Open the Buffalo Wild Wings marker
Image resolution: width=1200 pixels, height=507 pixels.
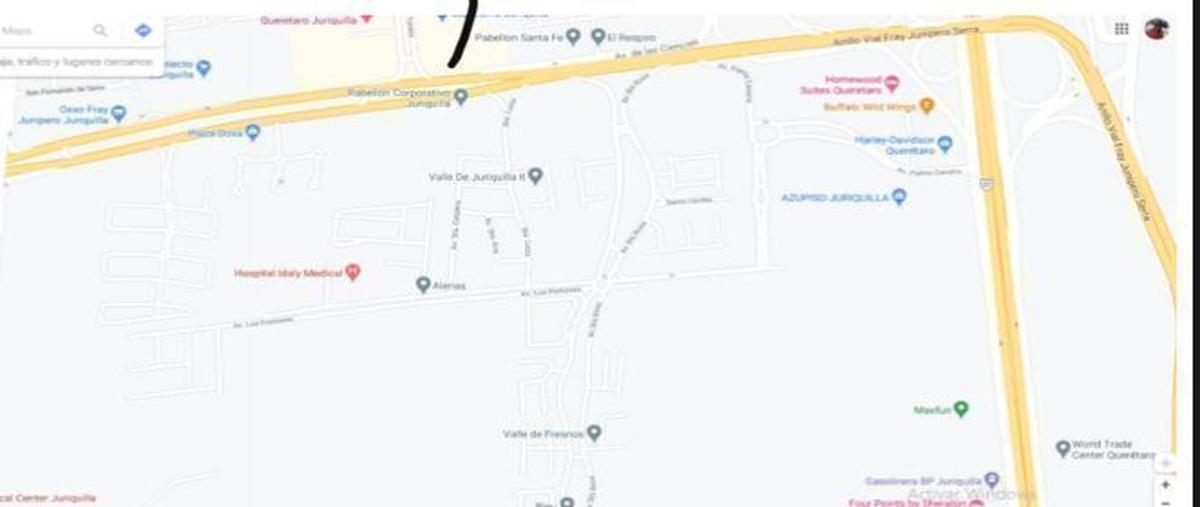tap(927, 105)
